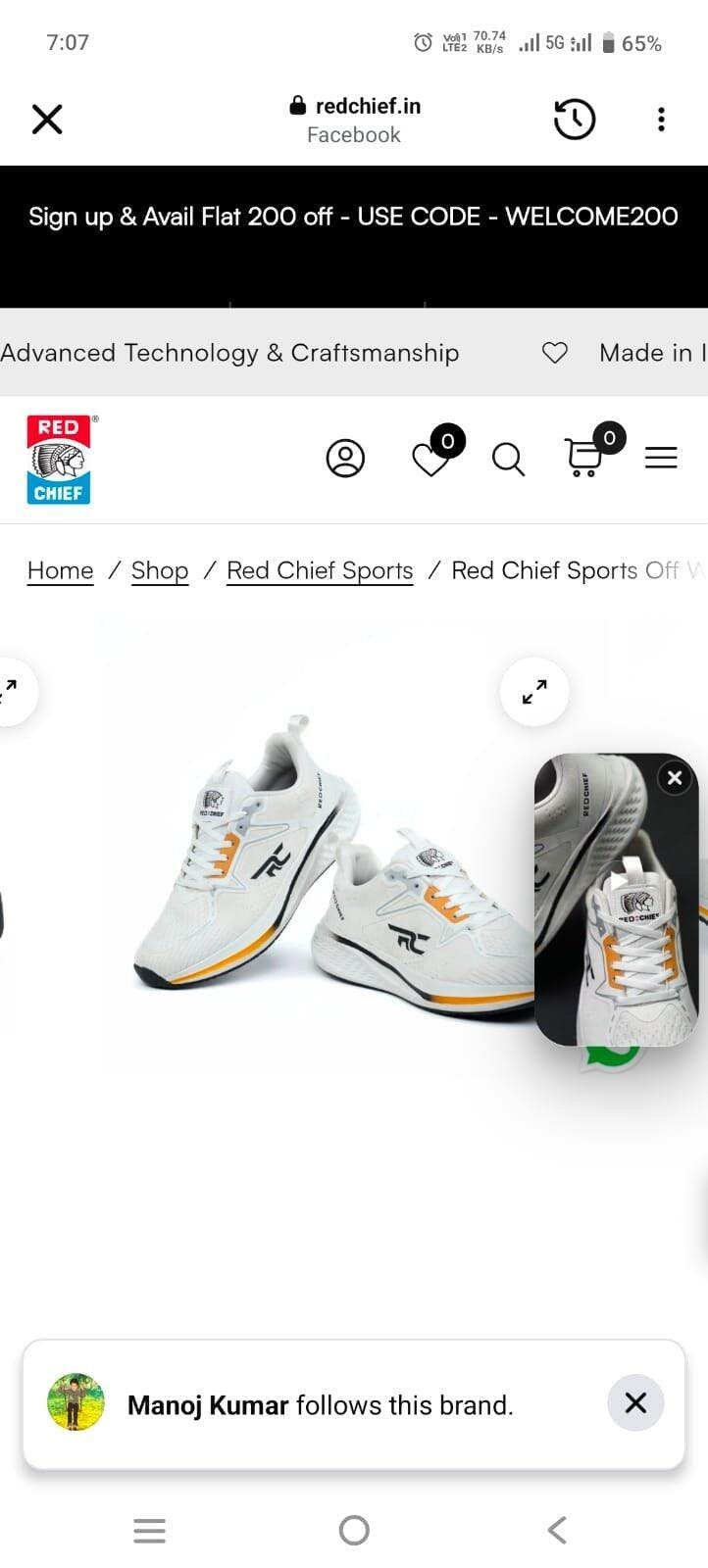Open the site search
Image resolution: width=708 pixels, height=1568 pixels.
pyautogui.click(x=508, y=459)
